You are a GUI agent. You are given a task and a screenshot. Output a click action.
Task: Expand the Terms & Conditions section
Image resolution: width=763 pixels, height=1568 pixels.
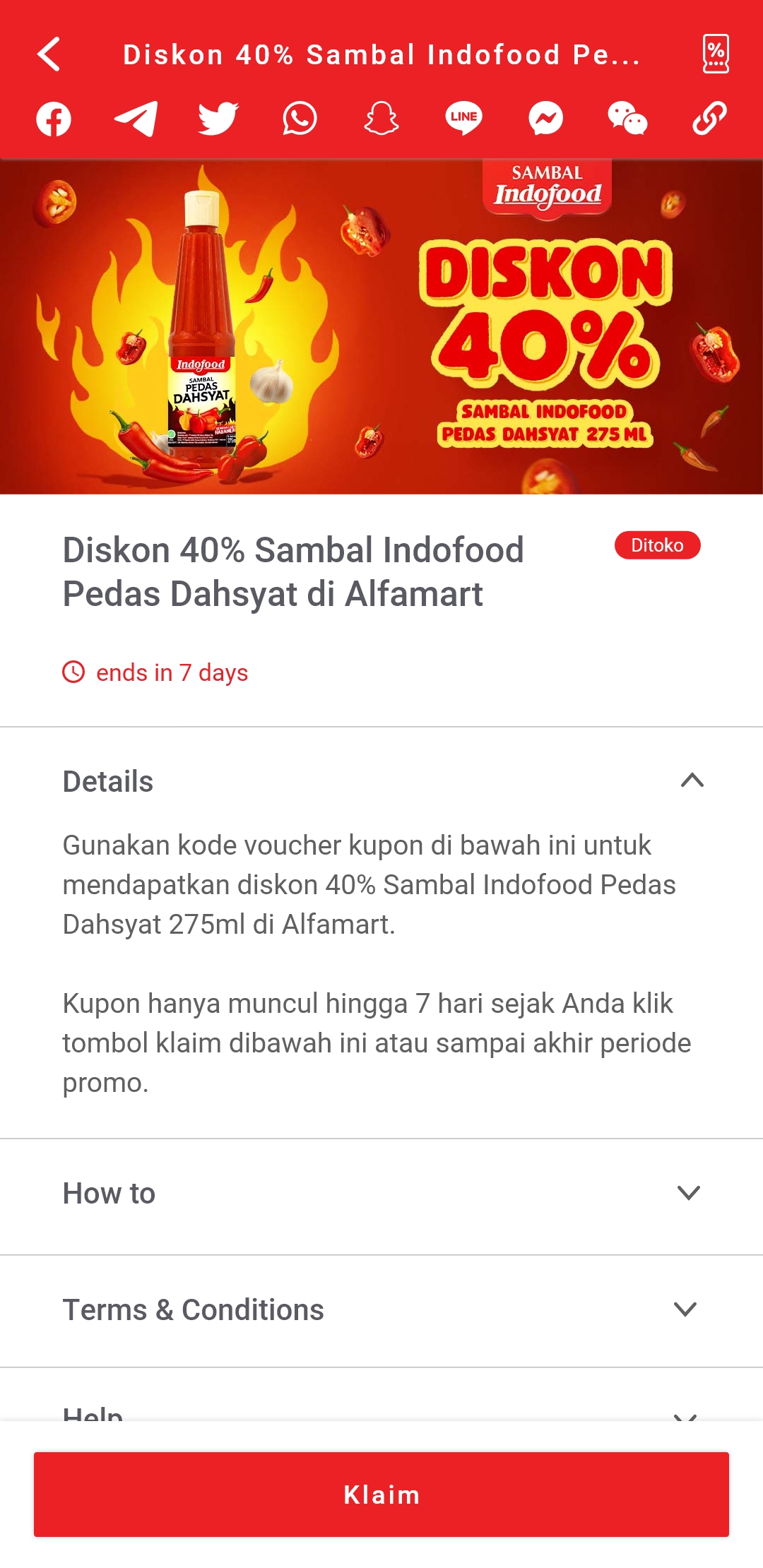(685, 1309)
